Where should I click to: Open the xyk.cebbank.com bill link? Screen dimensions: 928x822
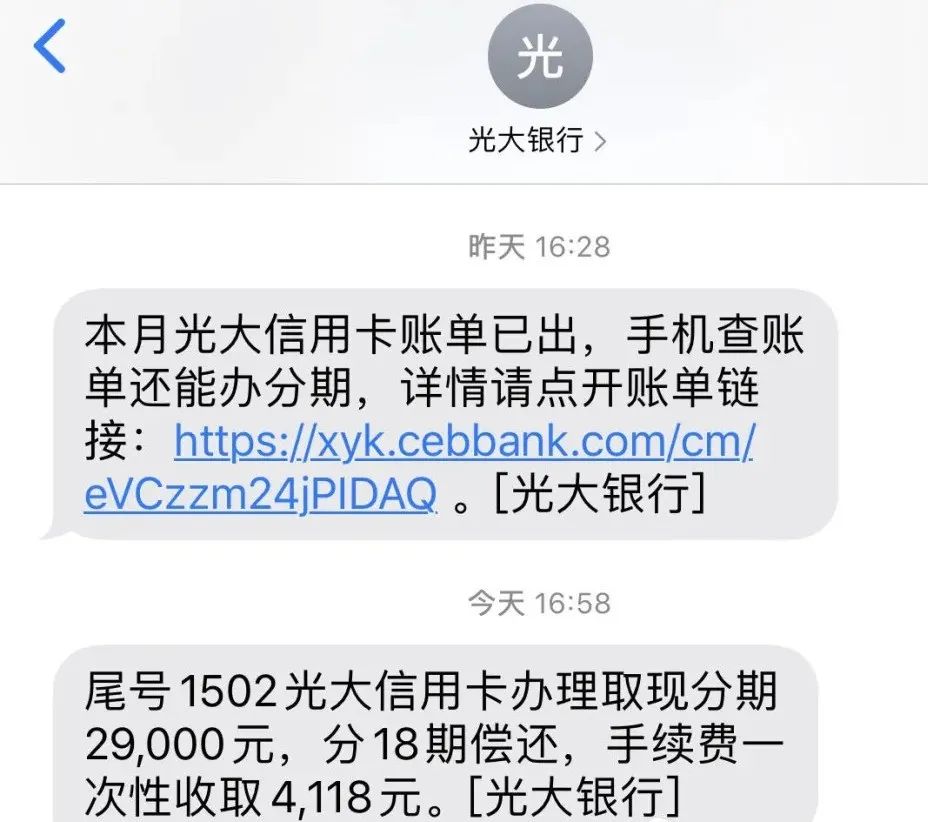coord(464,441)
